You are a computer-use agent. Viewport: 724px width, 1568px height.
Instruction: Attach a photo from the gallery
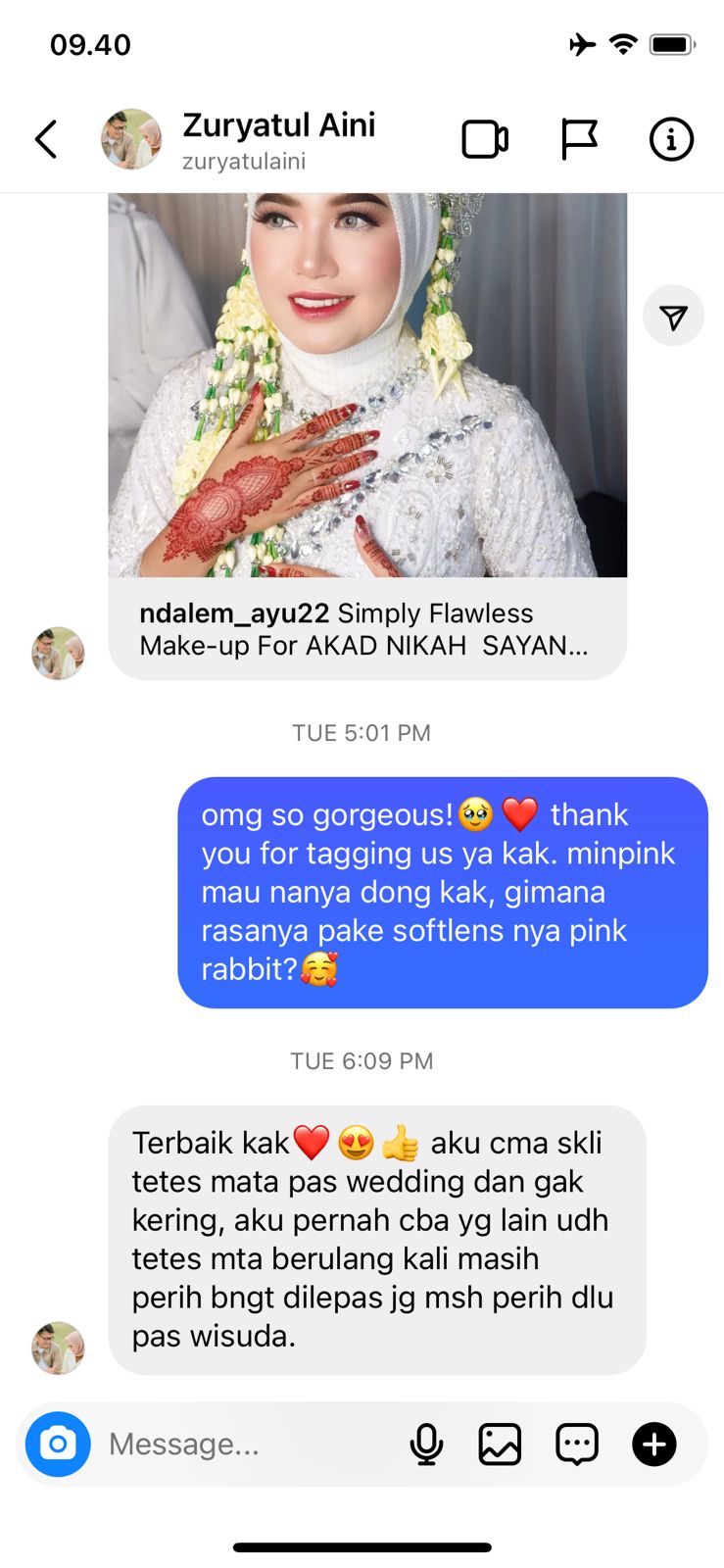tap(500, 1444)
